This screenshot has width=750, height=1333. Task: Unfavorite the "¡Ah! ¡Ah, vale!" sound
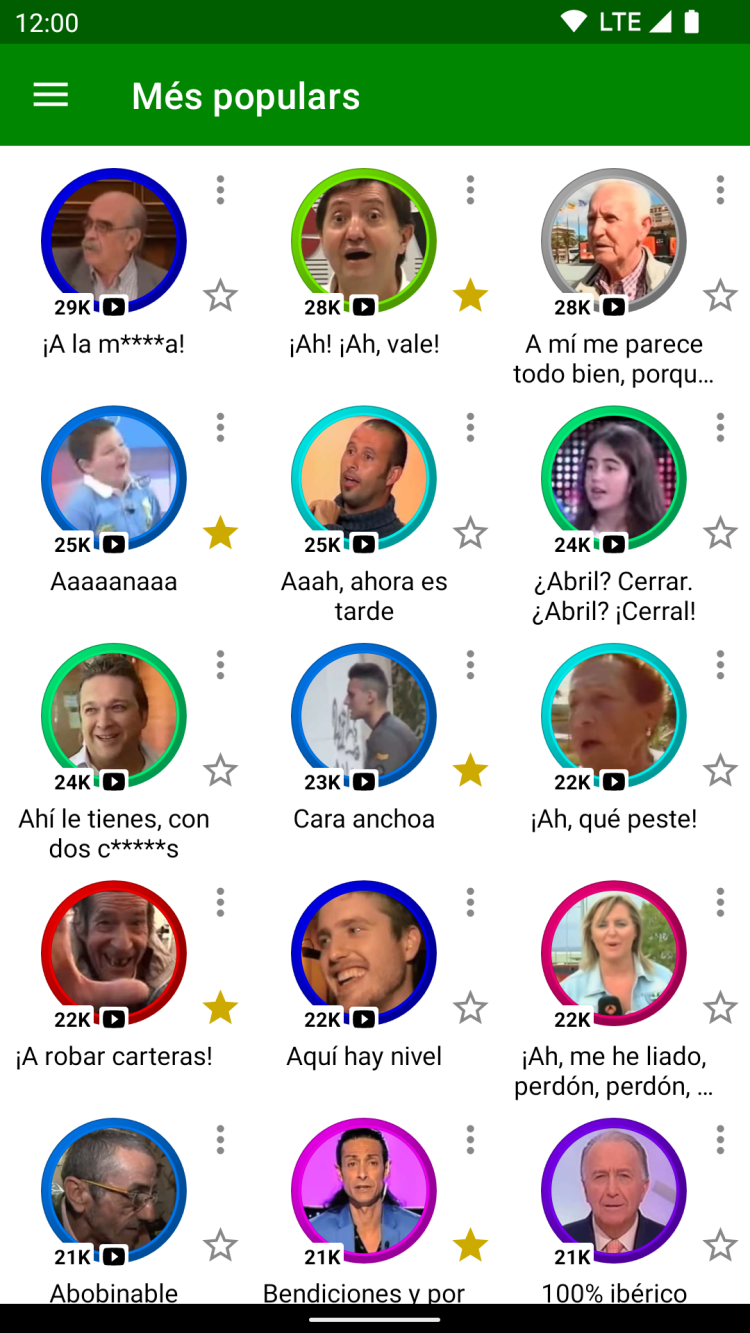pos(470,296)
